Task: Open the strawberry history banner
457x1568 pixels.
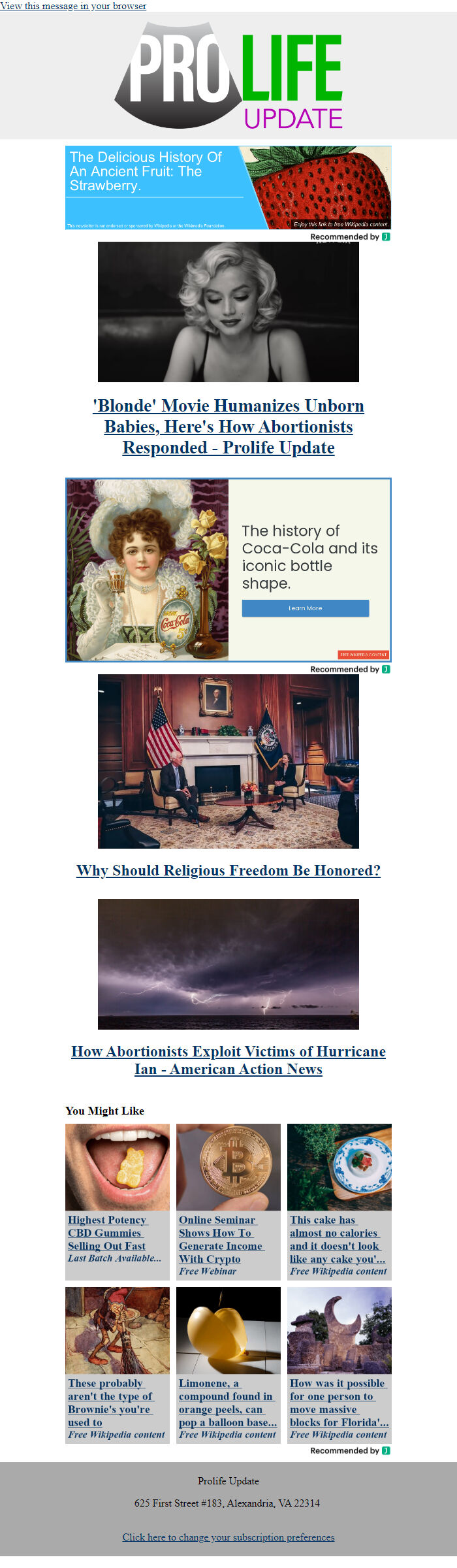Action: click(228, 188)
